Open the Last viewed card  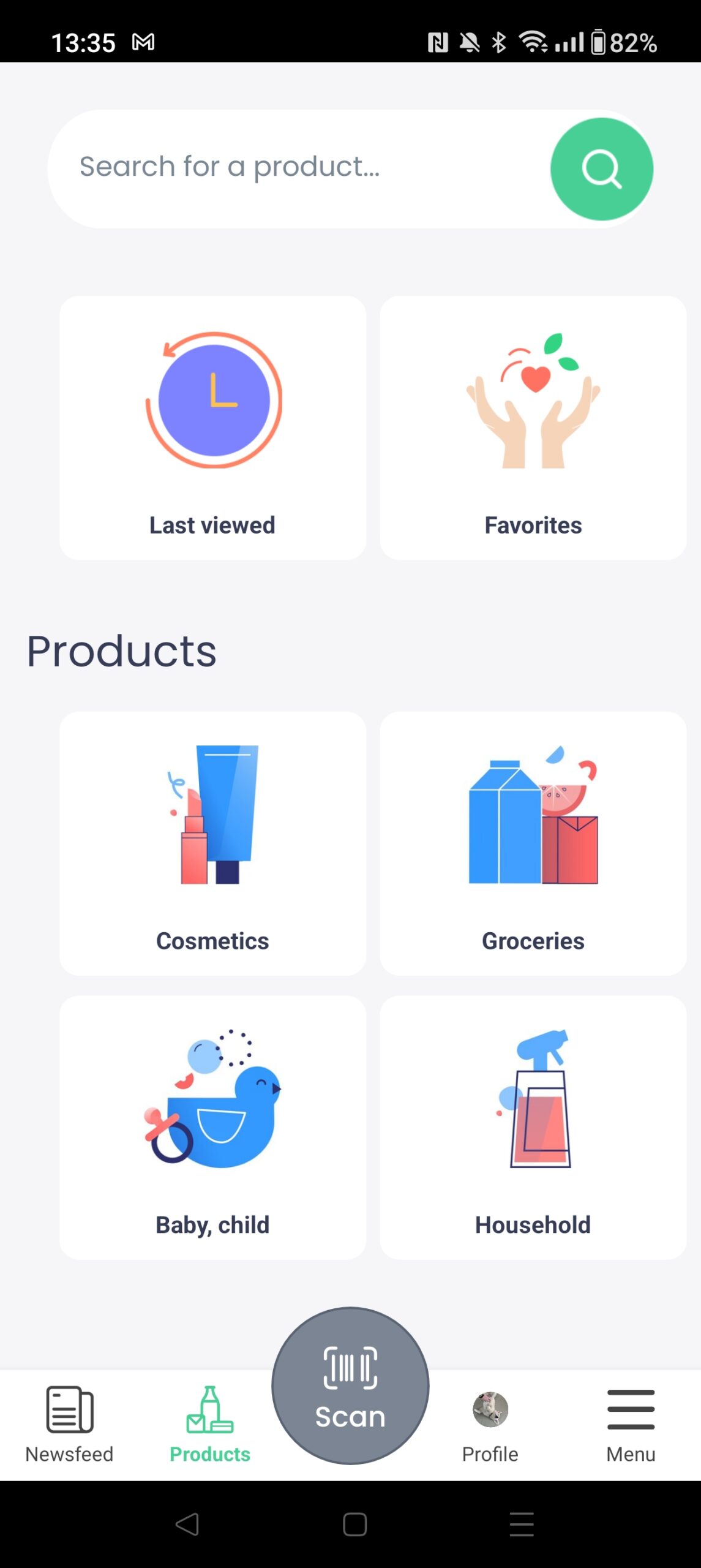coord(212,428)
